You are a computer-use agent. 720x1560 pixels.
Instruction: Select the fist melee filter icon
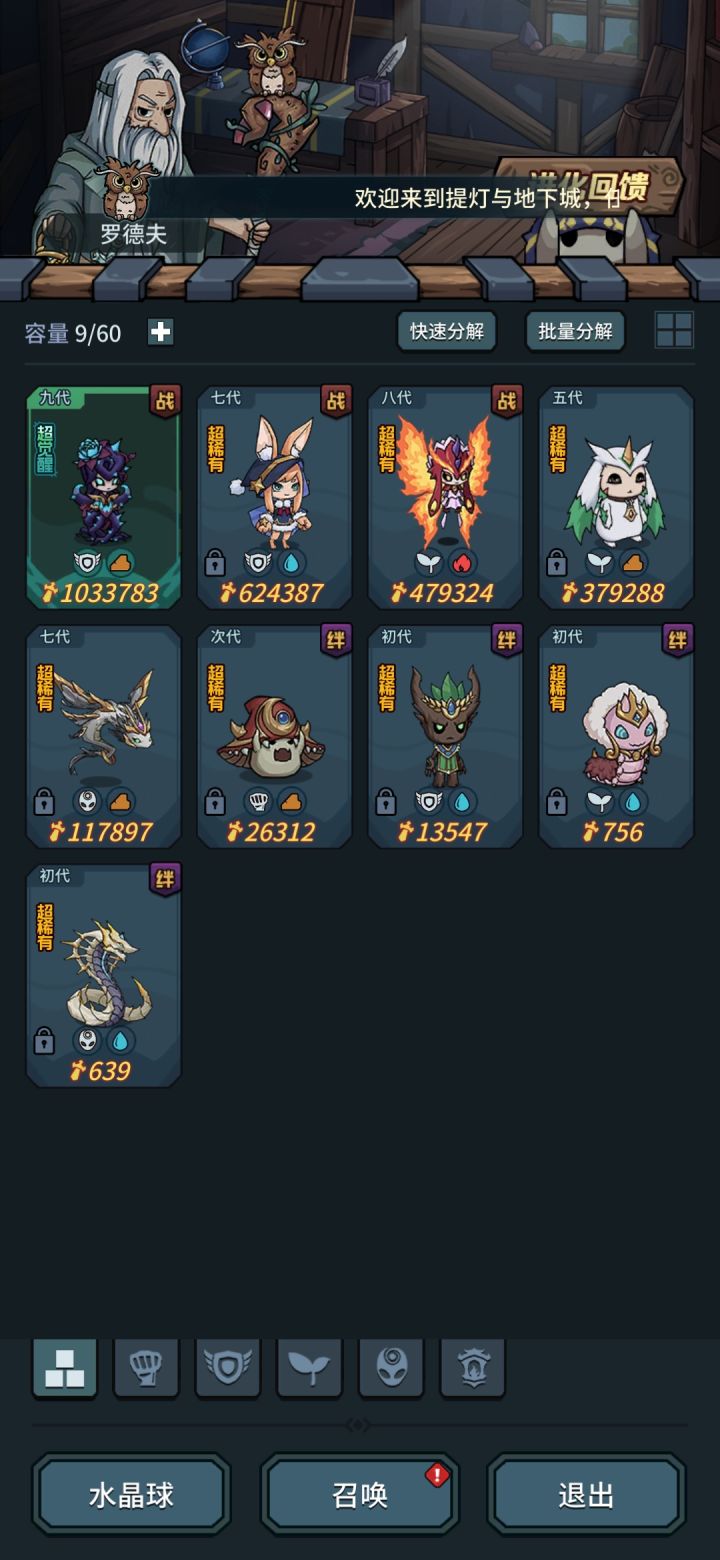pyautogui.click(x=146, y=1368)
